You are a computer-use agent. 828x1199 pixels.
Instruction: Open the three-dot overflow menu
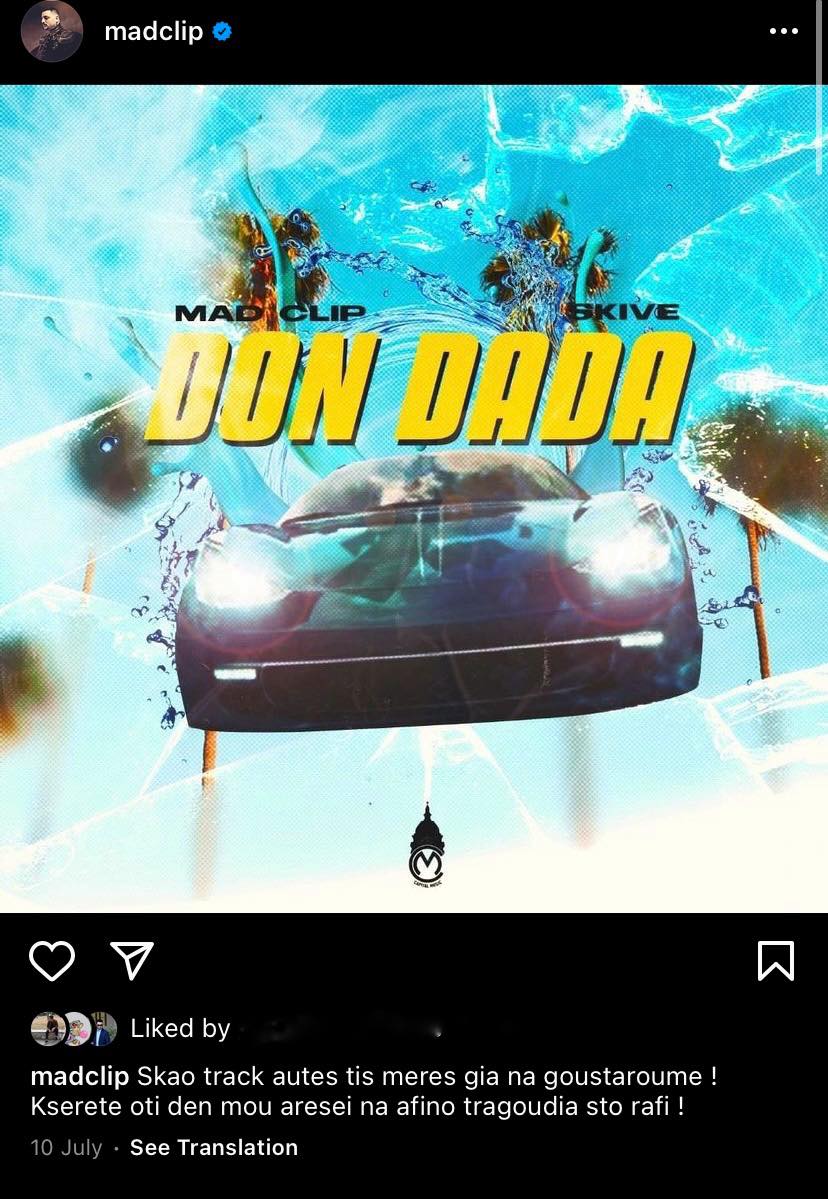pyautogui.click(x=783, y=31)
